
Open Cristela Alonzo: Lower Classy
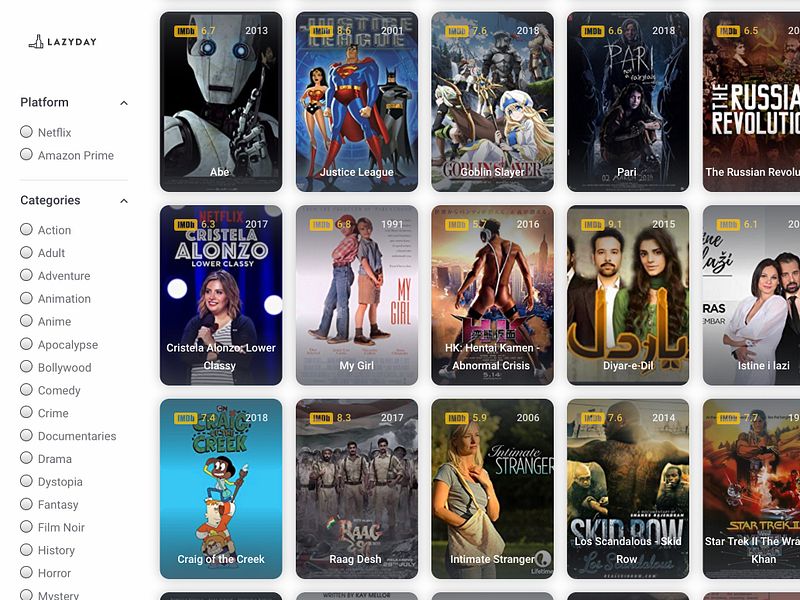221,295
